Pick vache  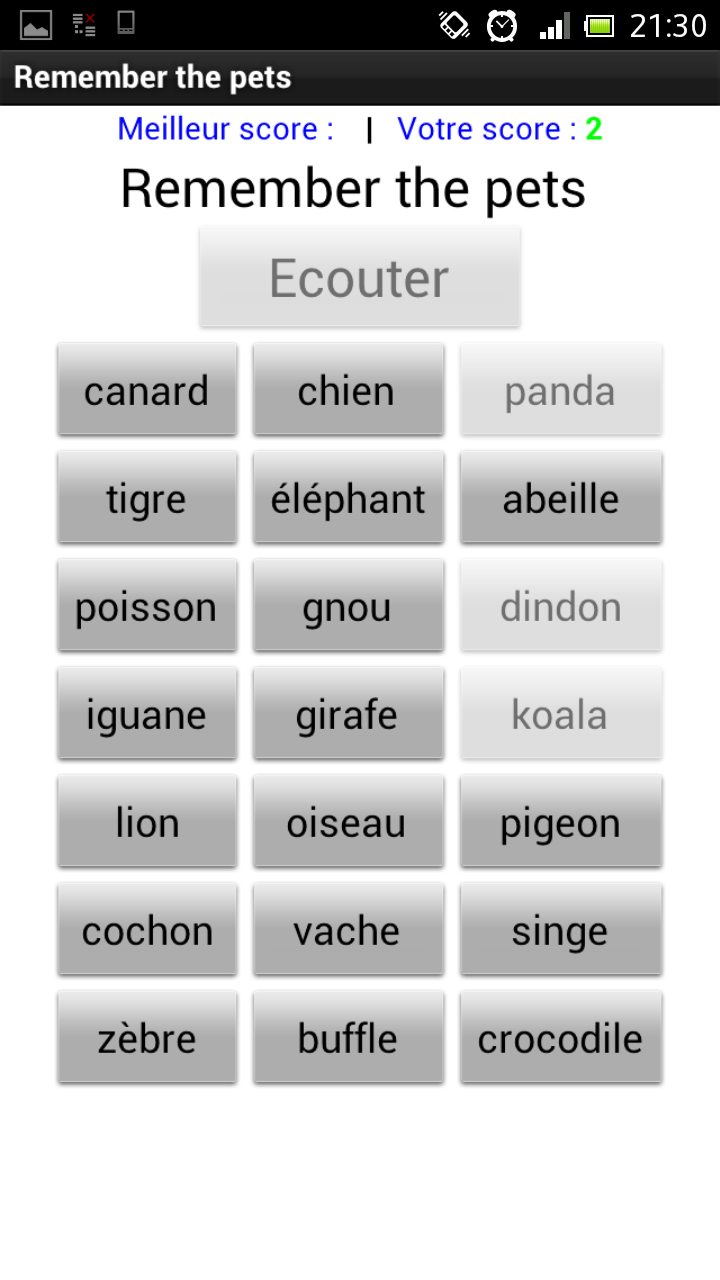(x=348, y=930)
